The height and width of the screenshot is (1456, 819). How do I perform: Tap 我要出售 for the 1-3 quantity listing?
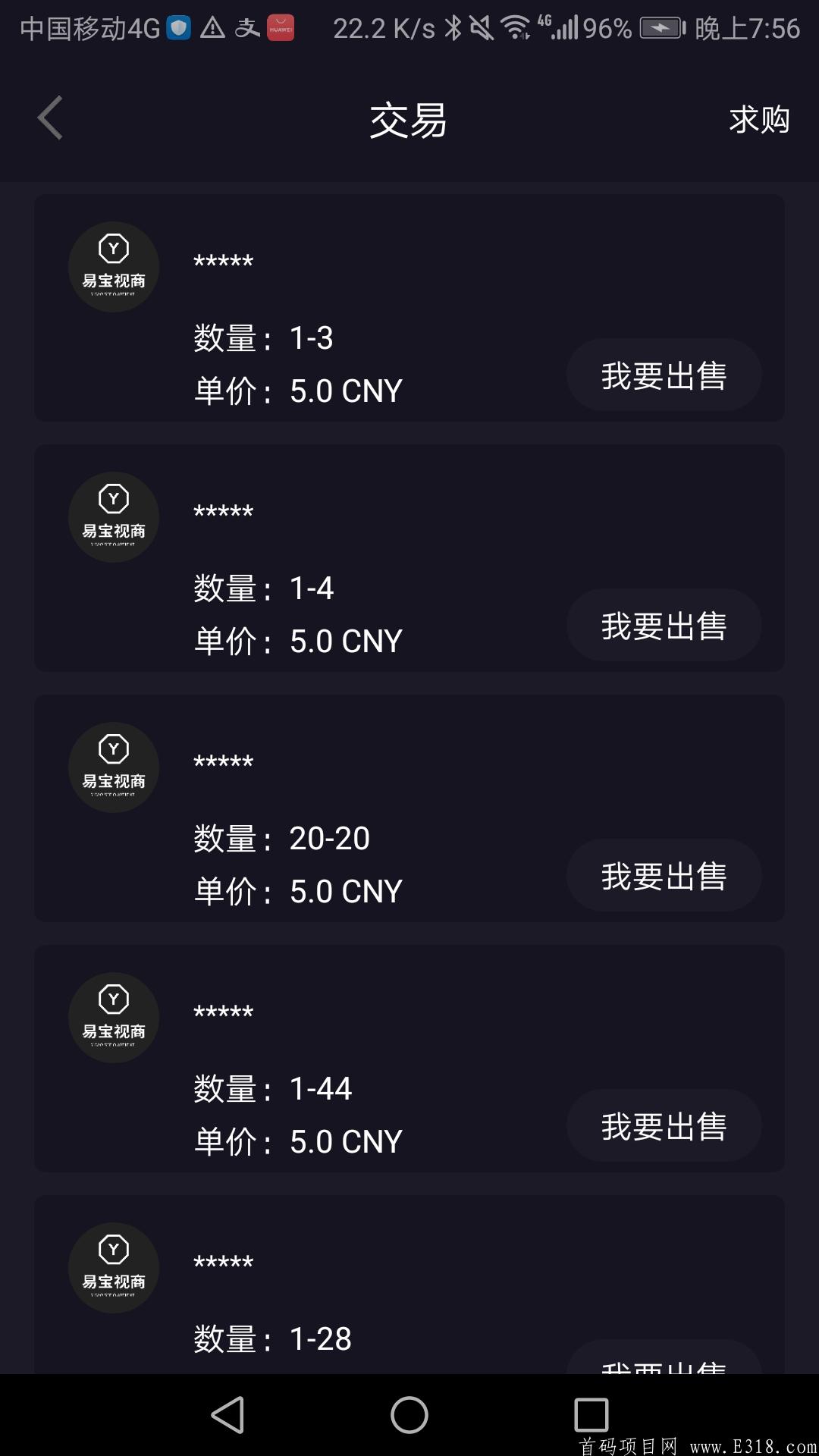point(664,375)
